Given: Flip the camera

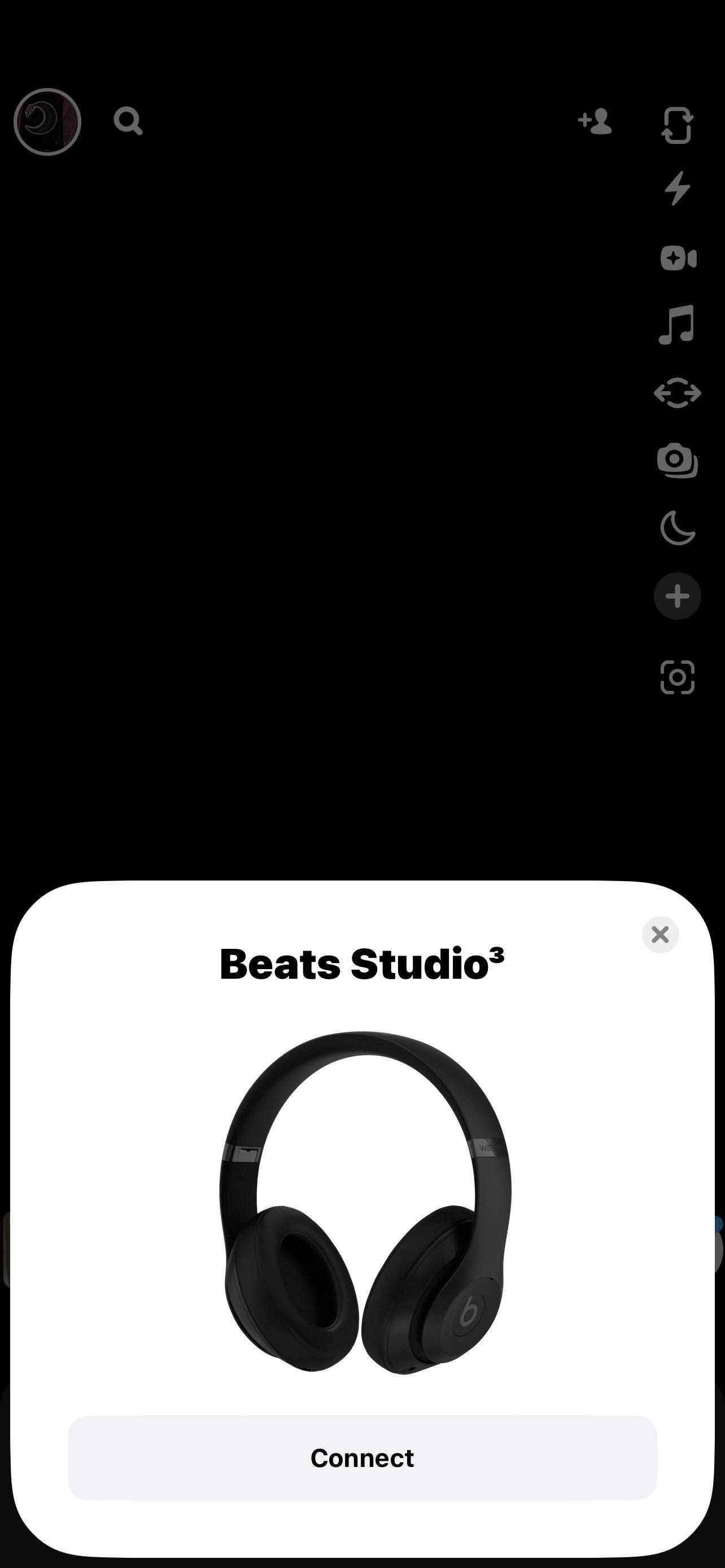Looking at the screenshot, I should click(x=677, y=125).
